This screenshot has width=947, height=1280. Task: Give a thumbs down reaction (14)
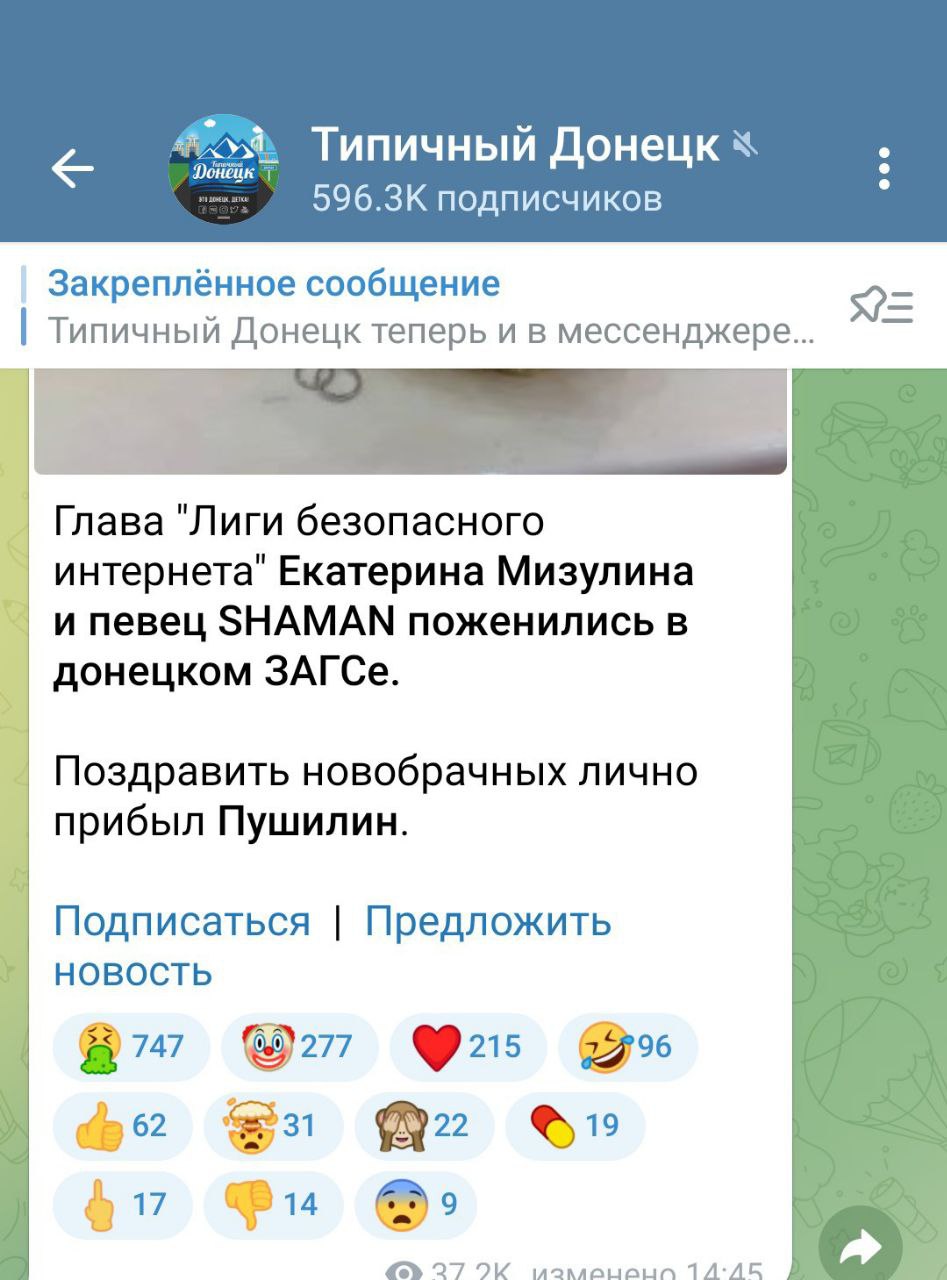click(x=272, y=1204)
